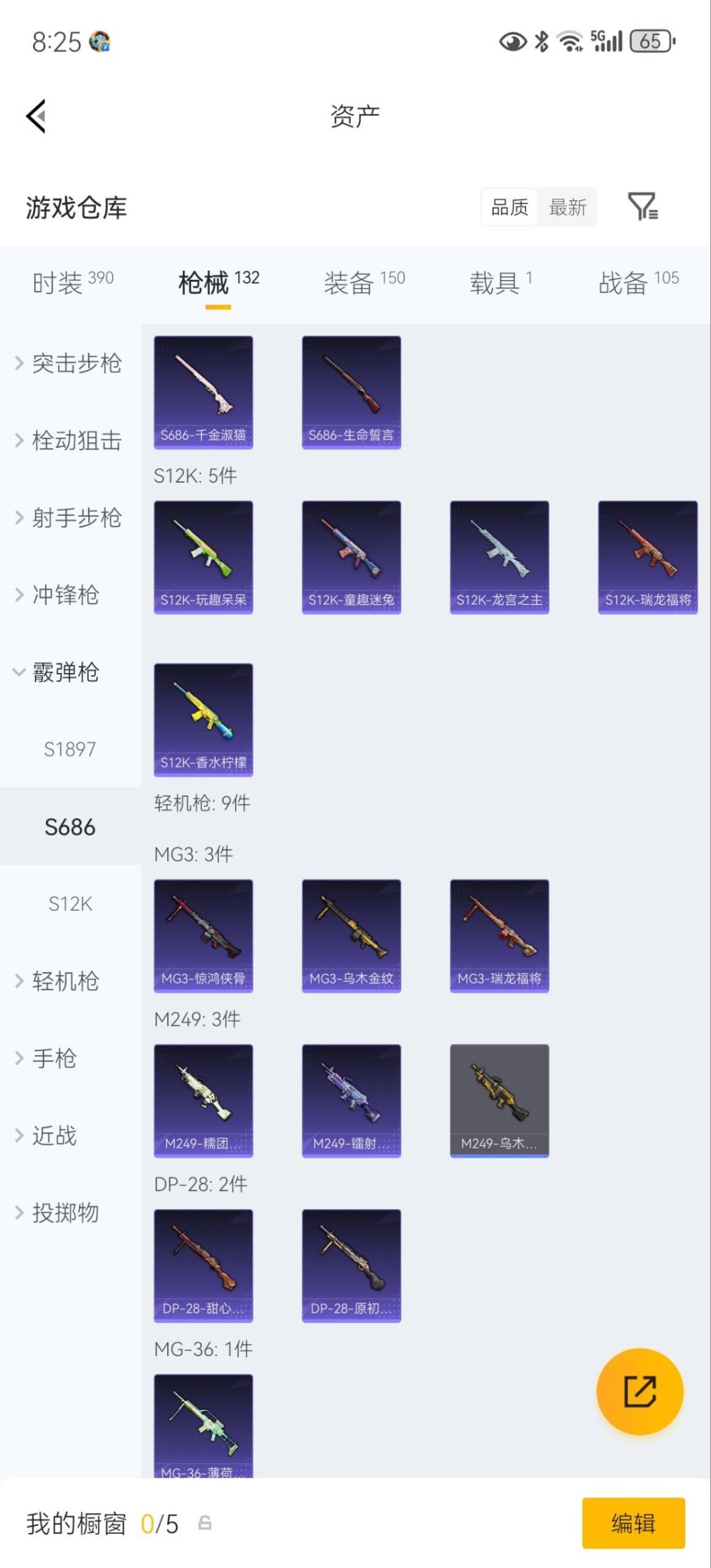The image size is (711, 1568).
Task: Select the S12K subcategory
Action: [x=70, y=904]
